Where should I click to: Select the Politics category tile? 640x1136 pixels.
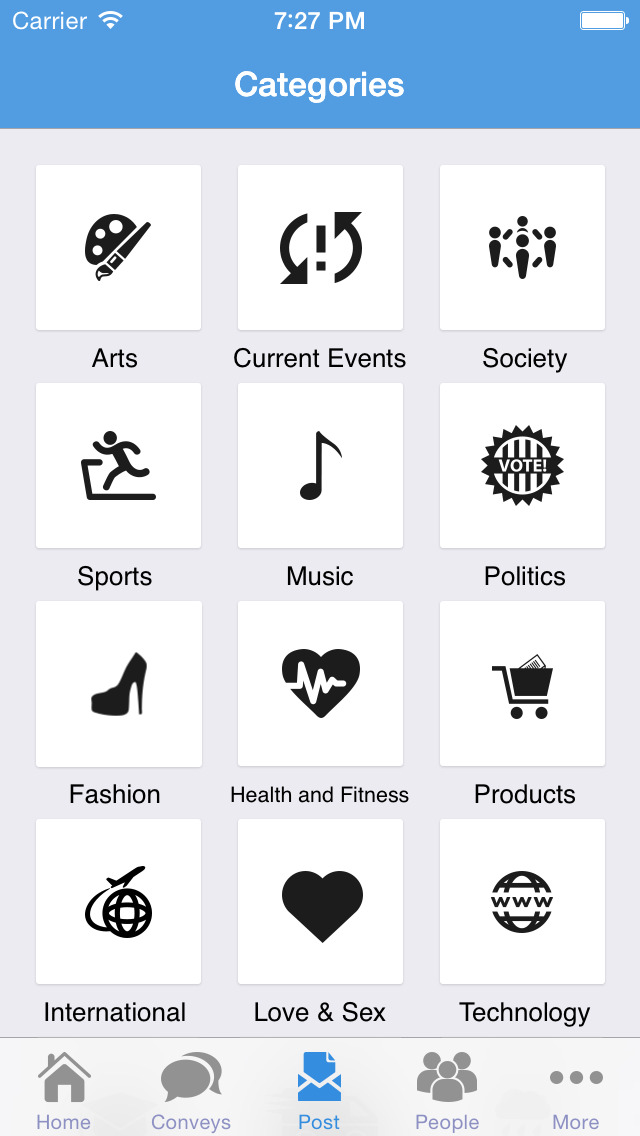[523, 466]
